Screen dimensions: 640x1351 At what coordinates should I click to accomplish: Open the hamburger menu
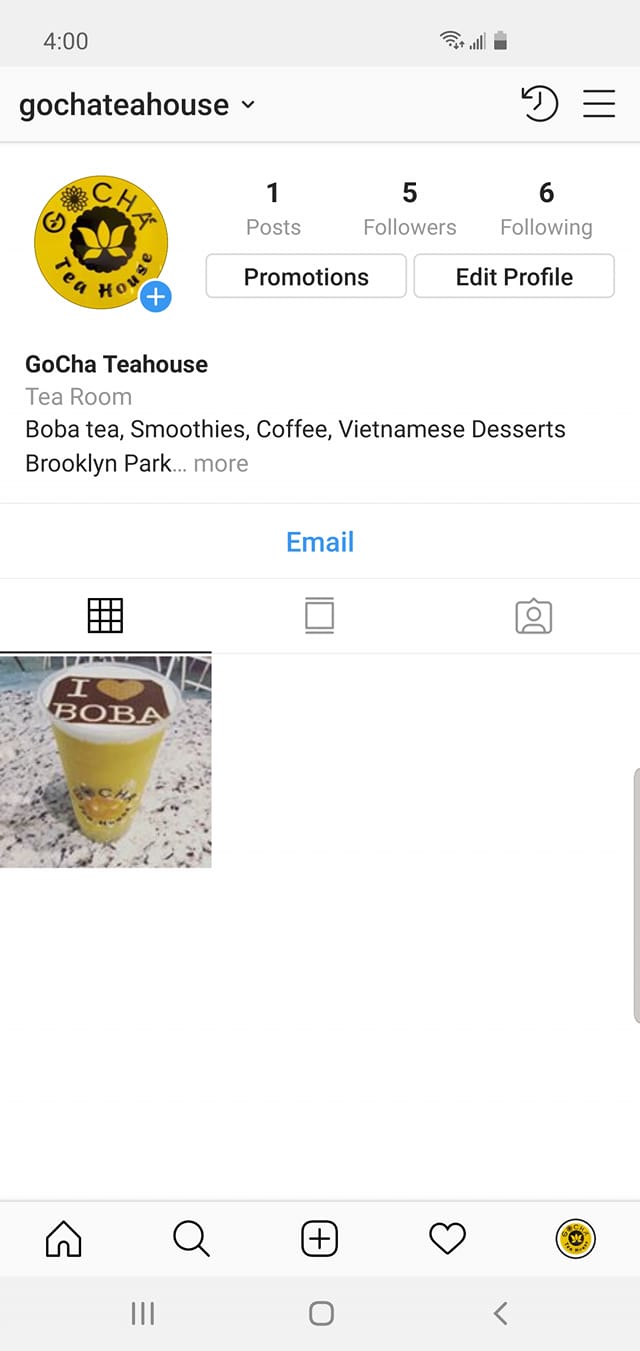click(599, 104)
